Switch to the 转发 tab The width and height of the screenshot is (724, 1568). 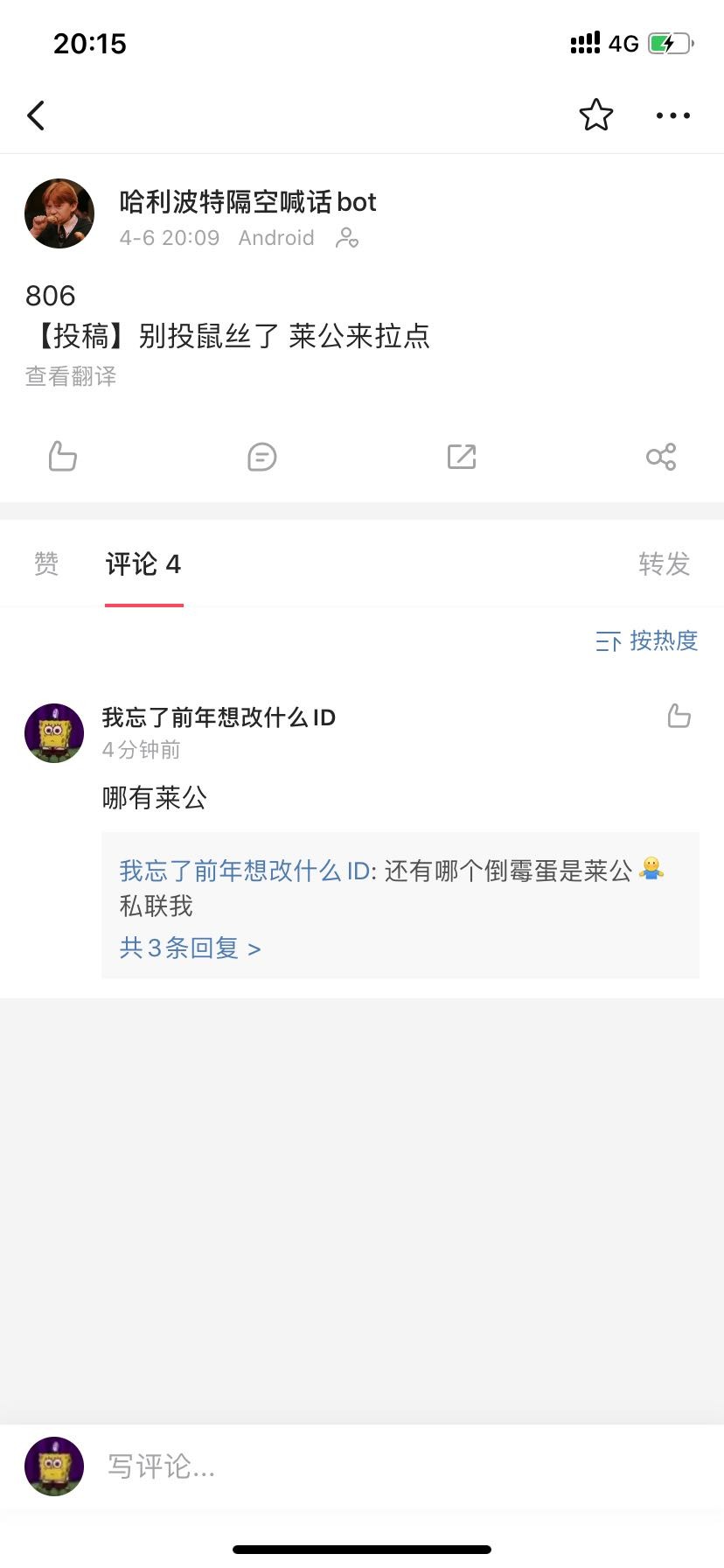click(664, 564)
